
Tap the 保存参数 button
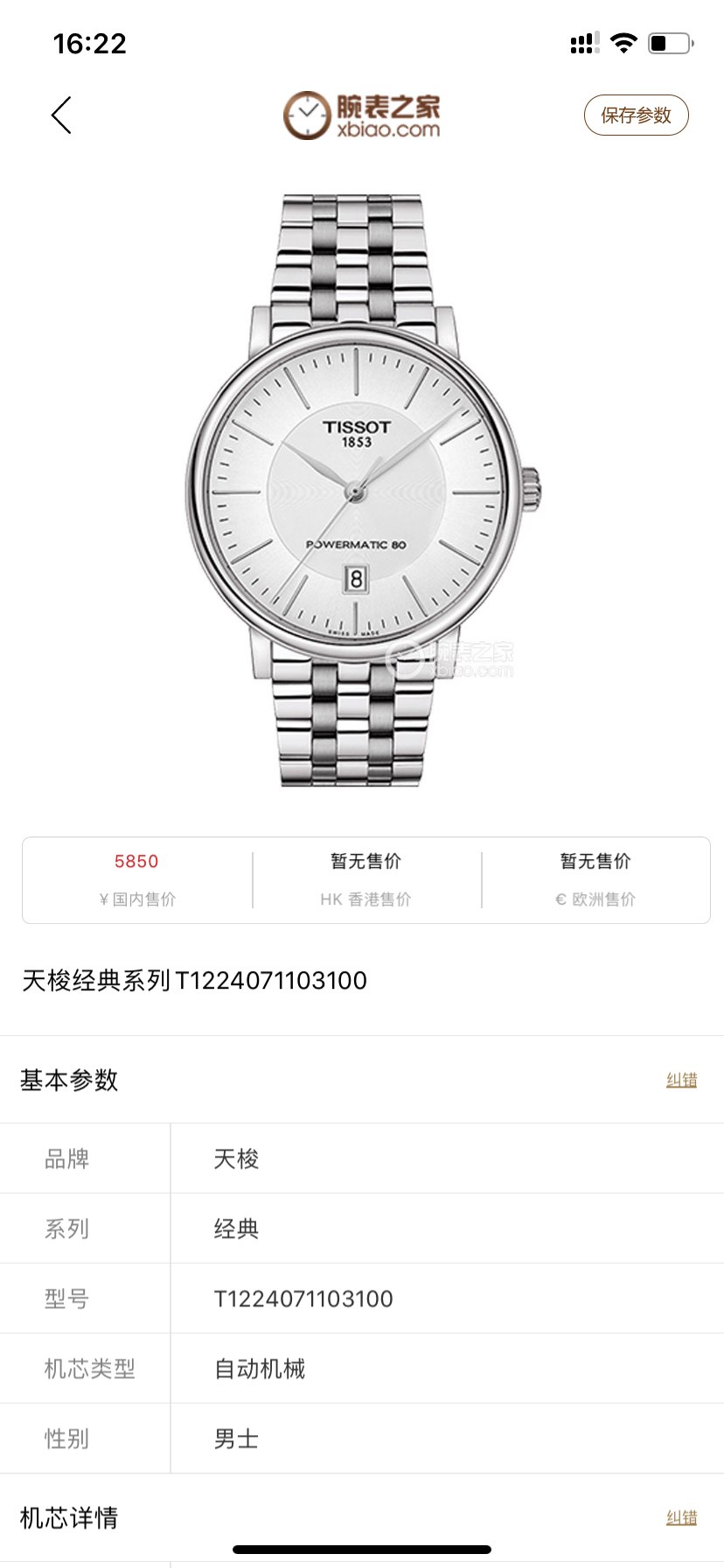pyautogui.click(x=636, y=115)
